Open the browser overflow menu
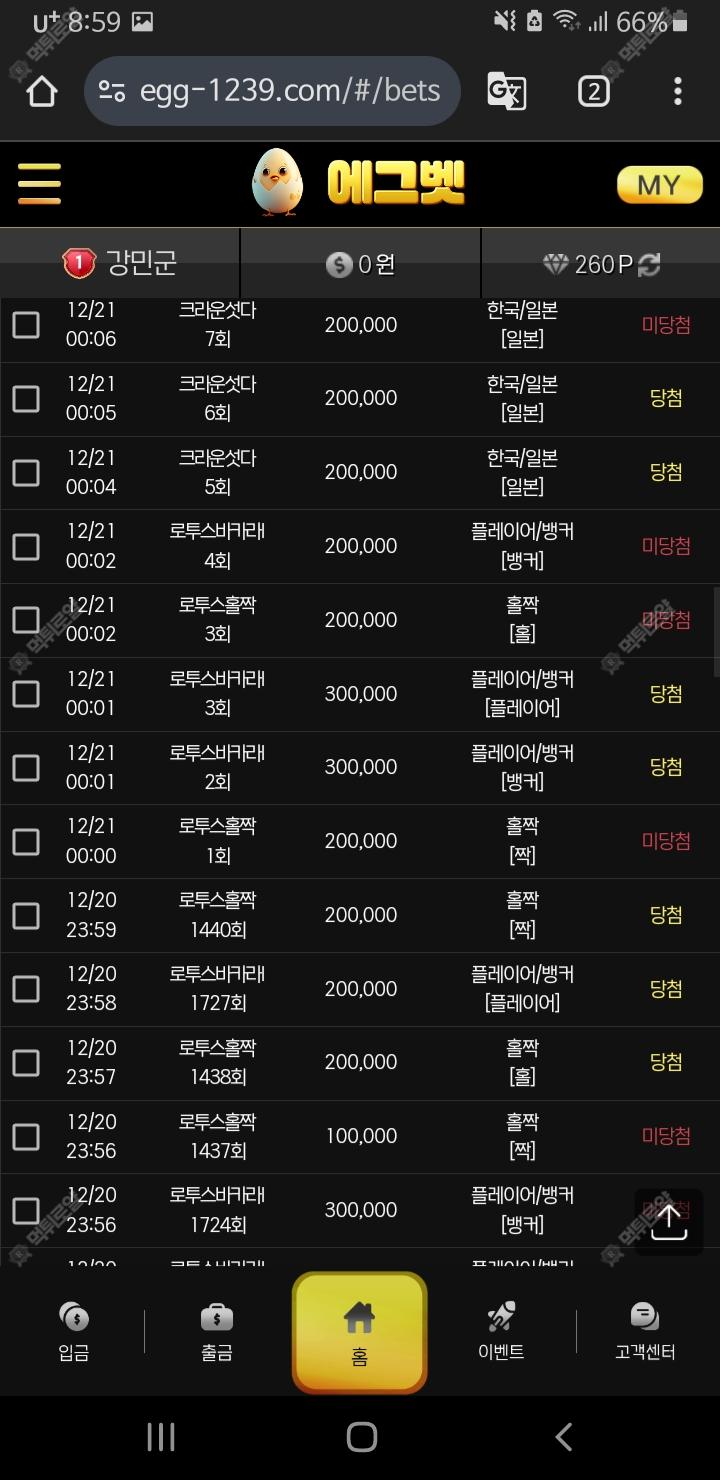720x1480 pixels. point(678,91)
